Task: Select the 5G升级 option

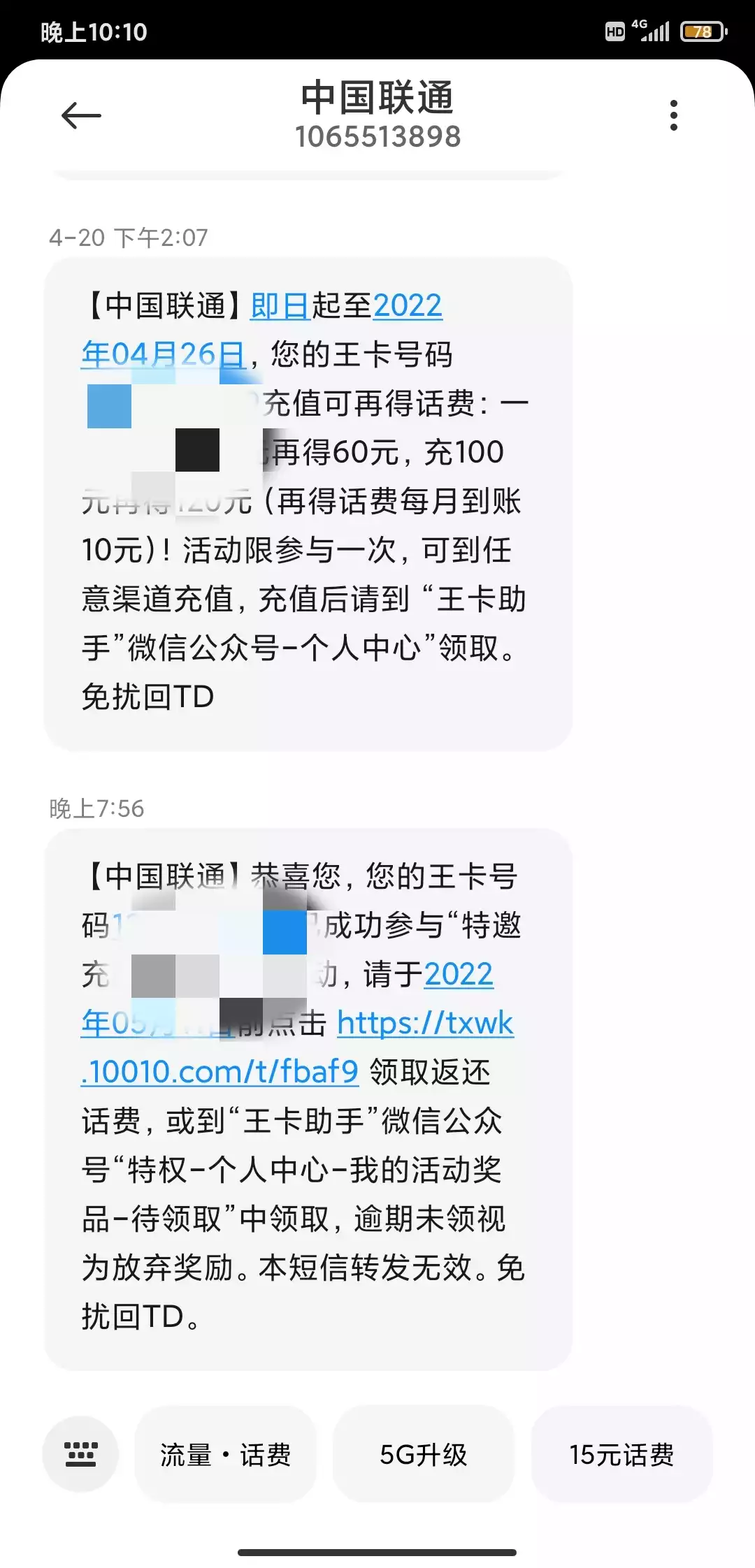Action: point(424,1454)
